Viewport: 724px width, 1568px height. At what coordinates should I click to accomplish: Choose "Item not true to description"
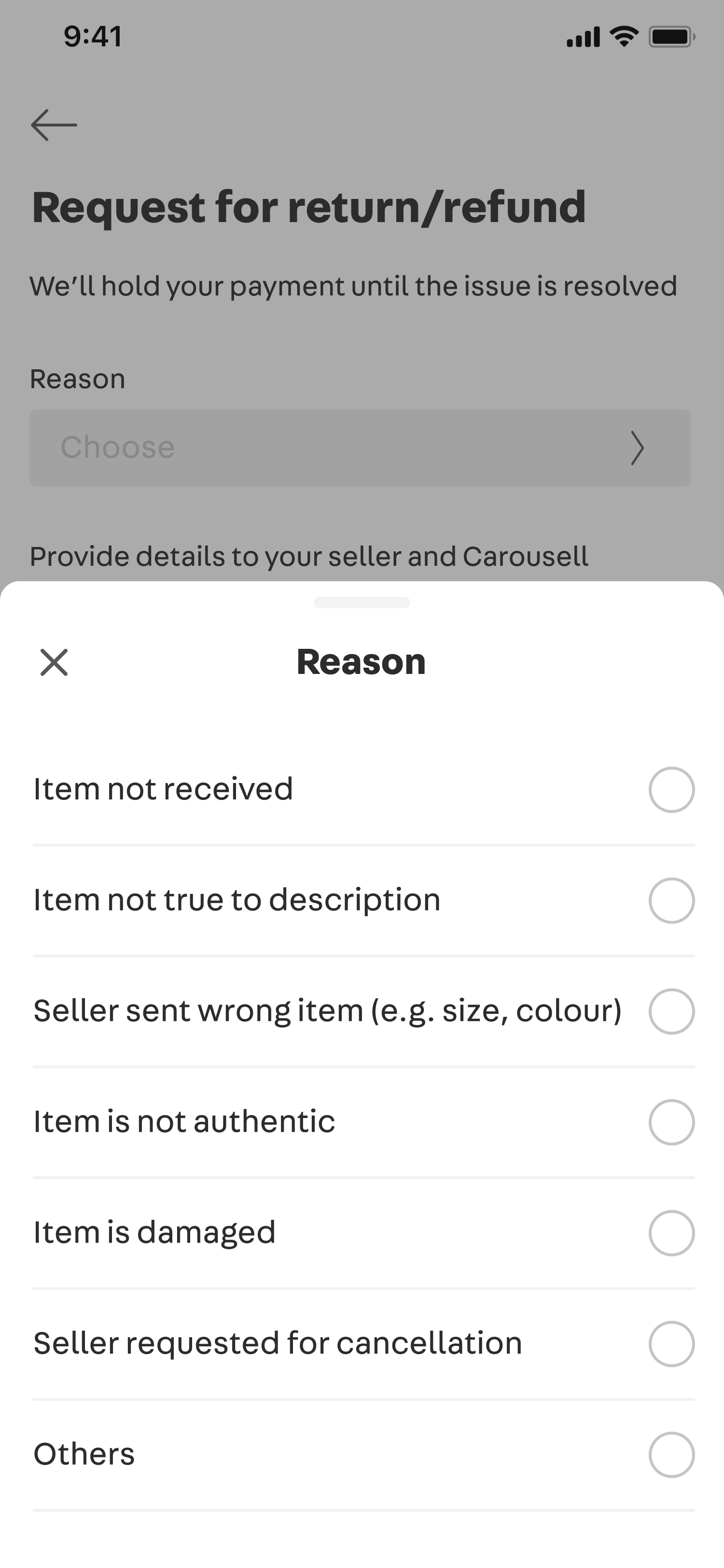coord(363,900)
